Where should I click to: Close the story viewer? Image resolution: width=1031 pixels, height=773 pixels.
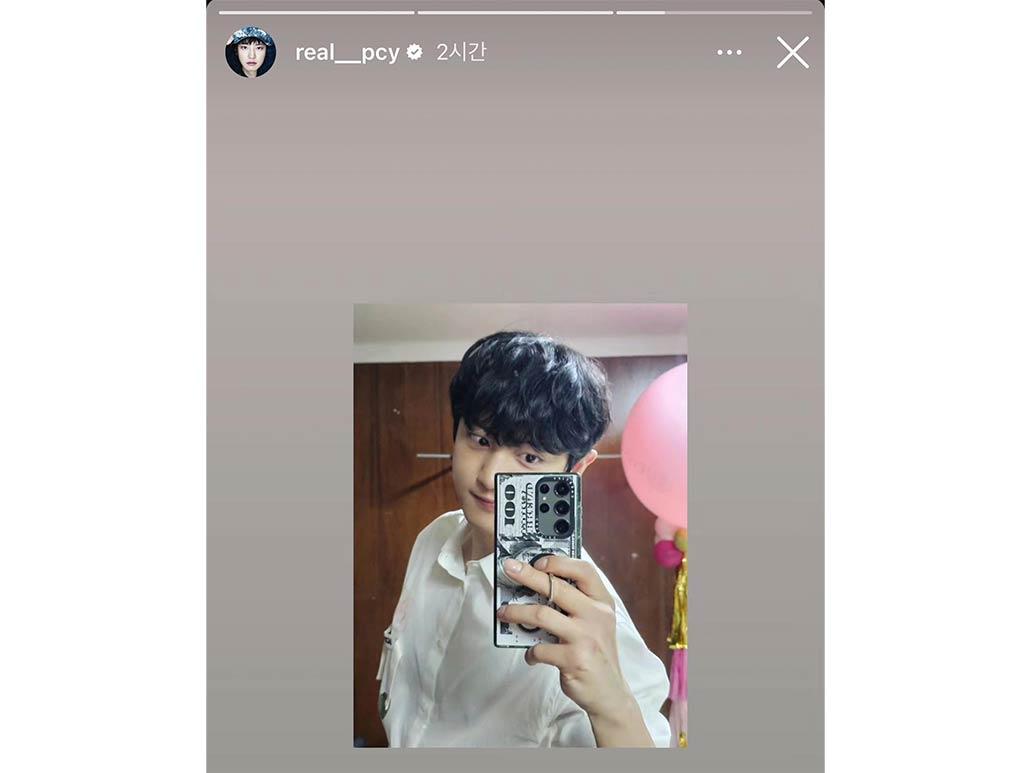click(792, 52)
